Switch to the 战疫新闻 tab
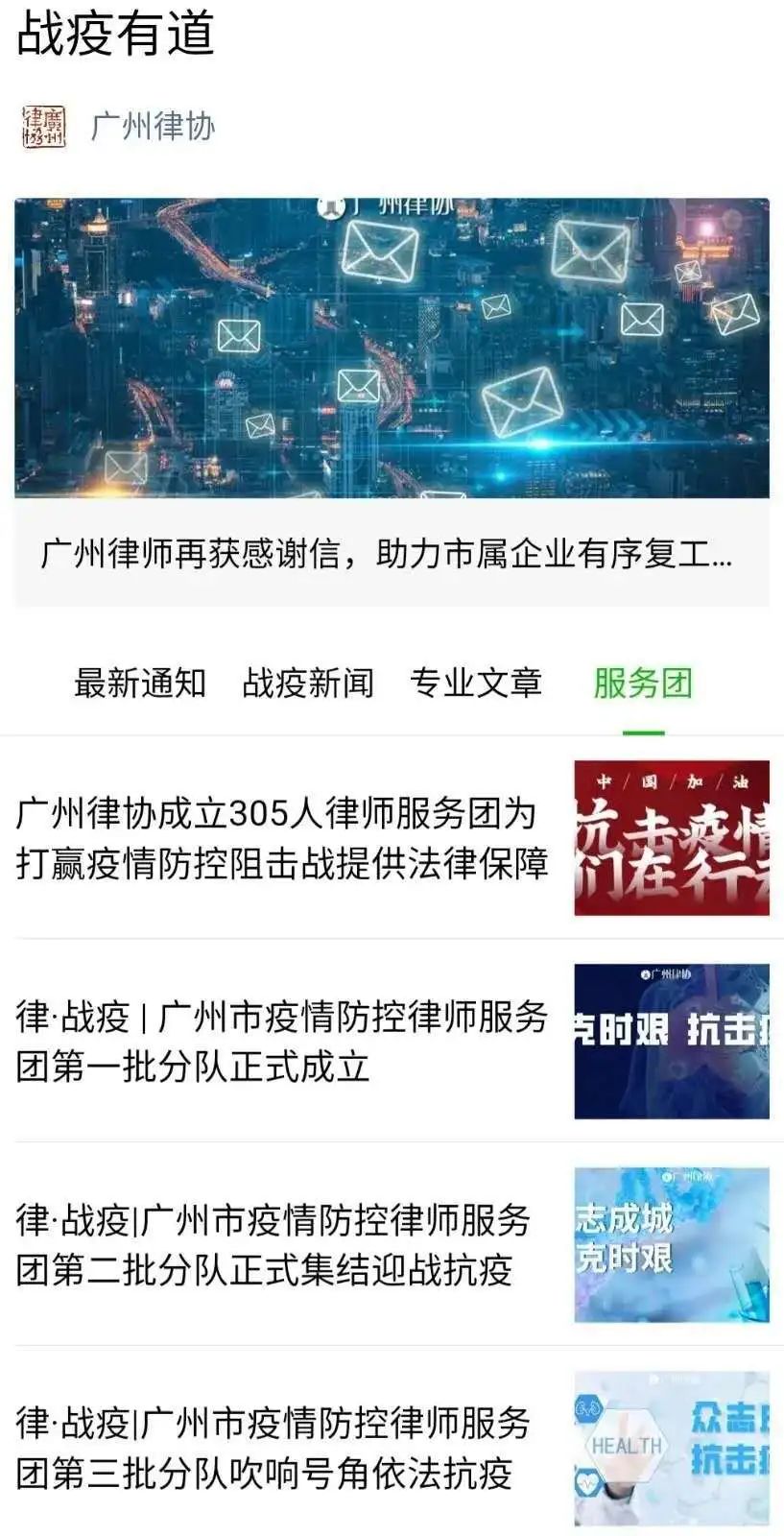Screen dimensions: 784x1536 pos(308,684)
